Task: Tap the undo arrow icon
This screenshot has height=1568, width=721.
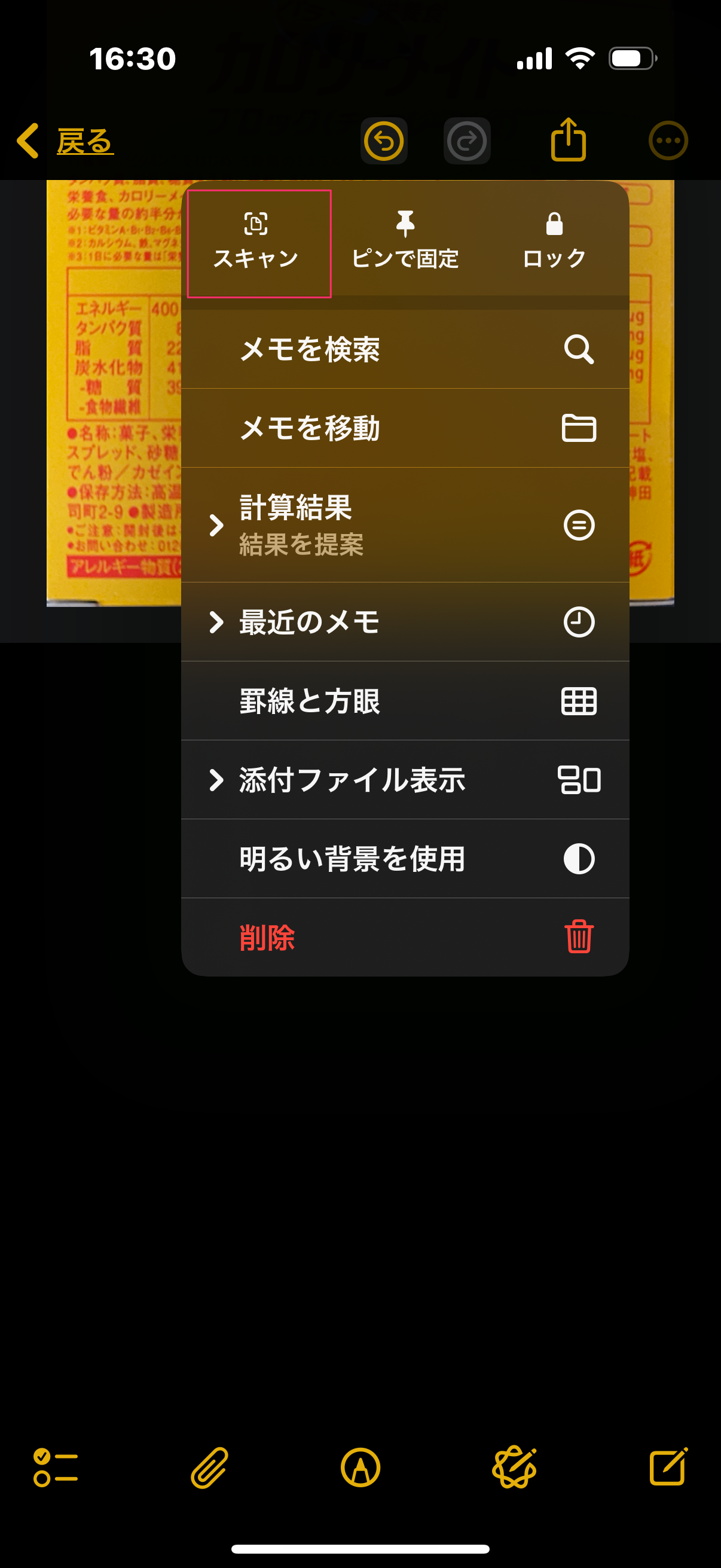Action: click(x=384, y=141)
